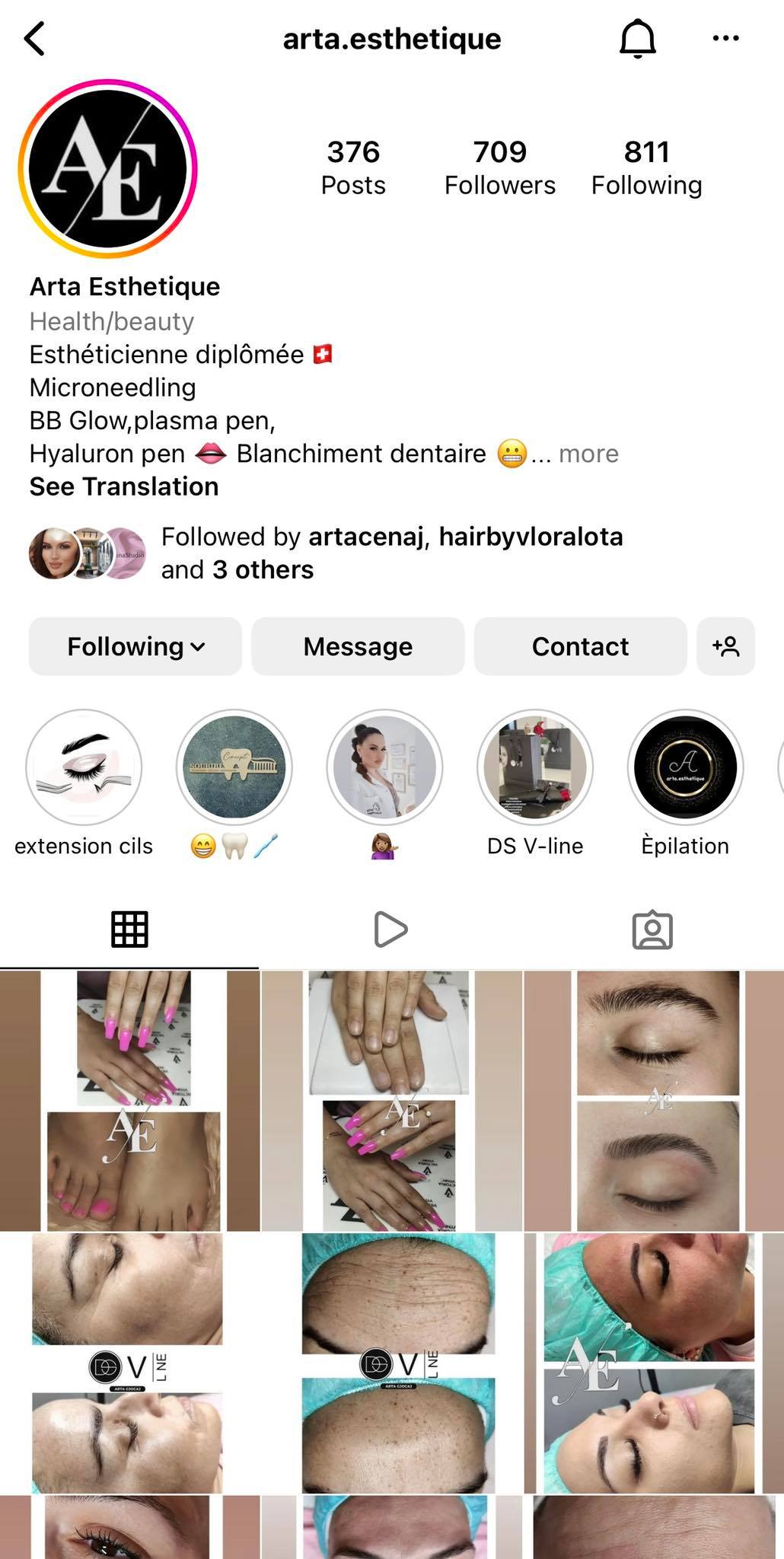The height and width of the screenshot is (1559, 784).
Task: Open the Following dropdown button
Action: (x=135, y=646)
